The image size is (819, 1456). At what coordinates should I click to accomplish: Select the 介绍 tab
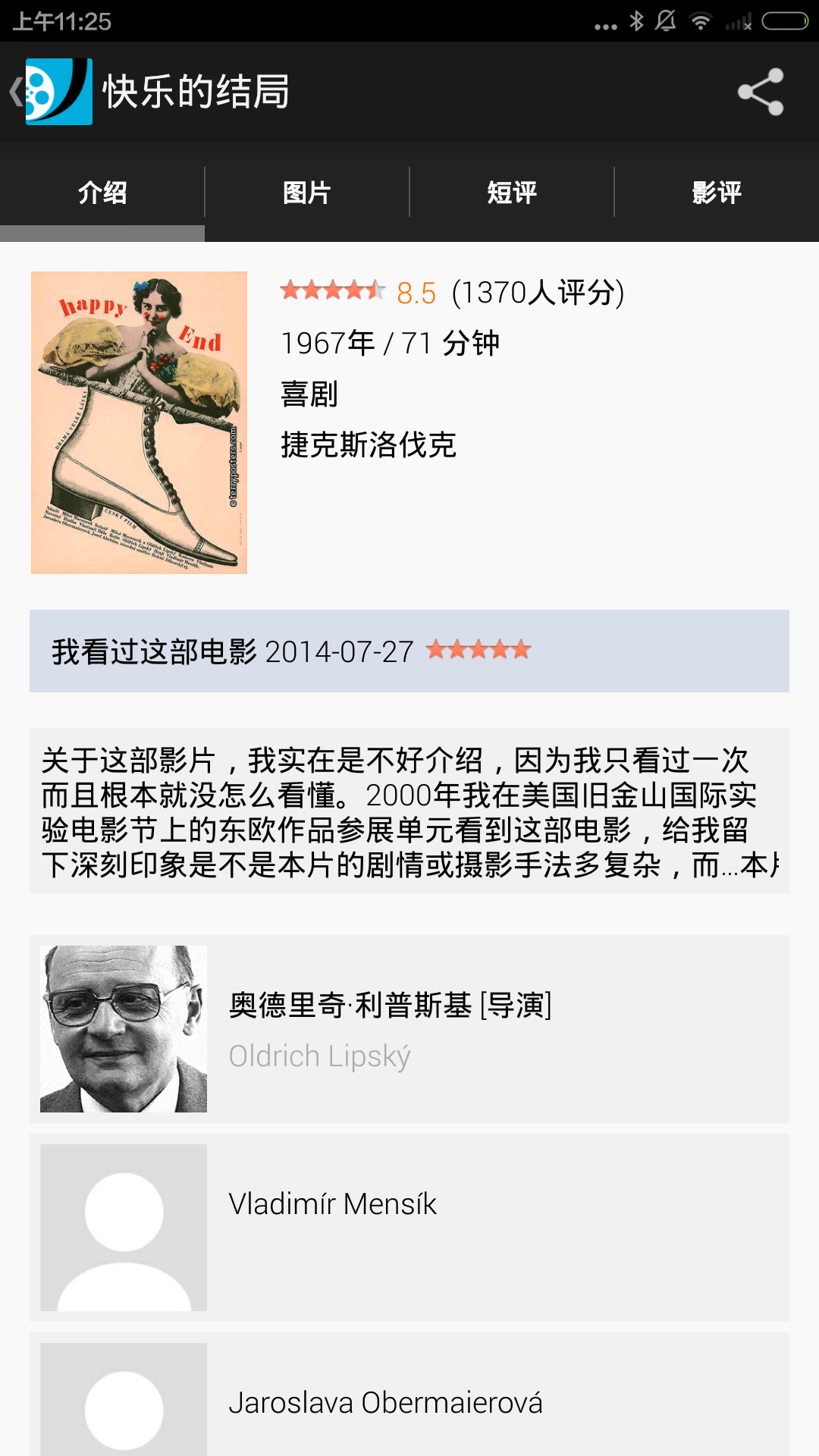(x=102, y=193)
